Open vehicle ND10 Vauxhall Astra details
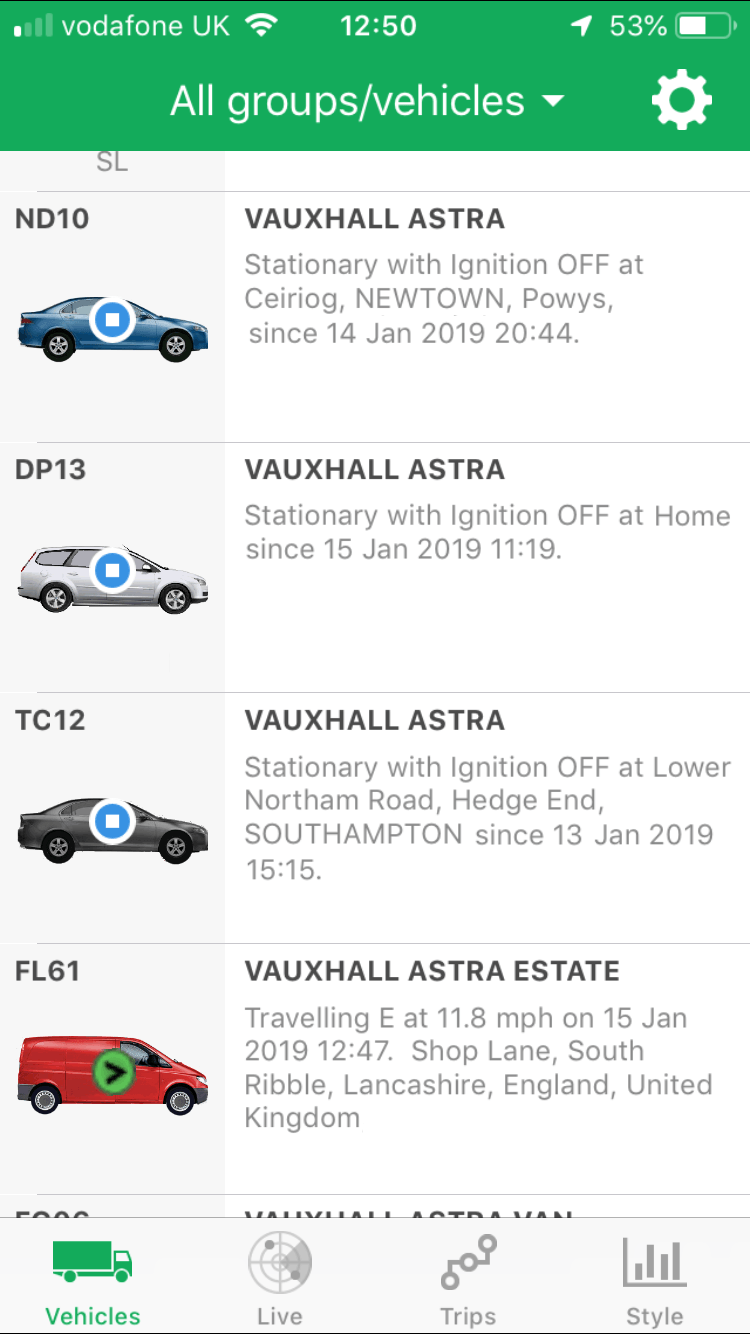 click(x=375, y=317)
